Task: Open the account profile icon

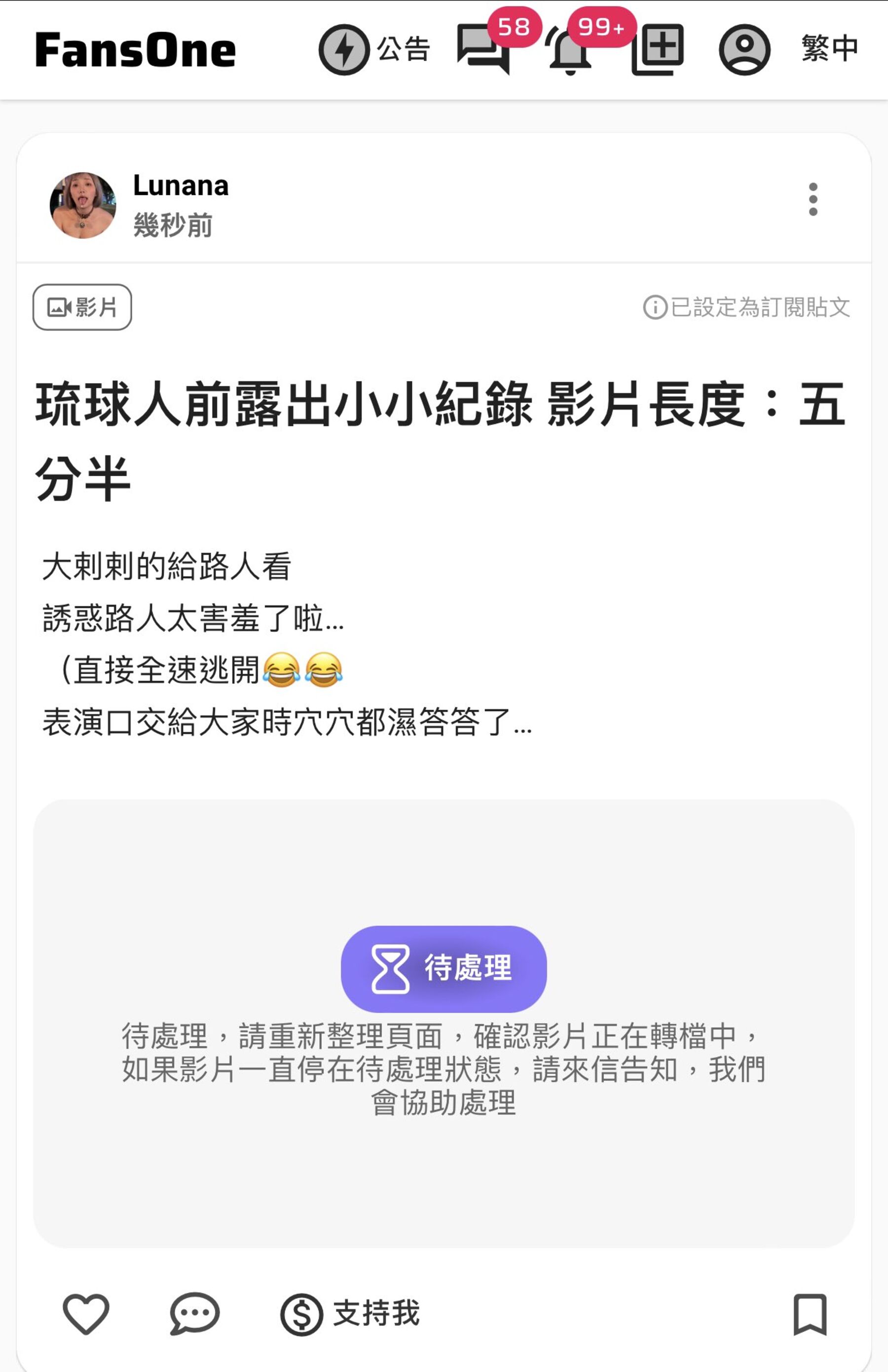Action: pos(744,49)
